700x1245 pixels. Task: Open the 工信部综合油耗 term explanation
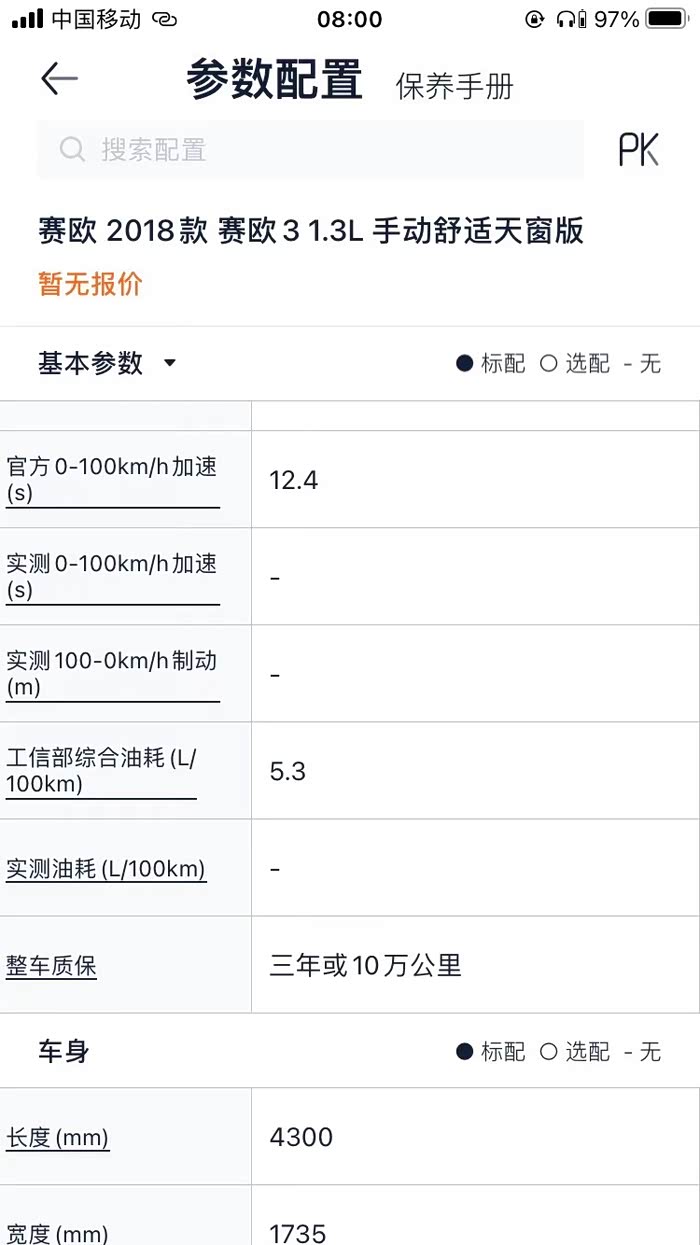tap(101, 771)
